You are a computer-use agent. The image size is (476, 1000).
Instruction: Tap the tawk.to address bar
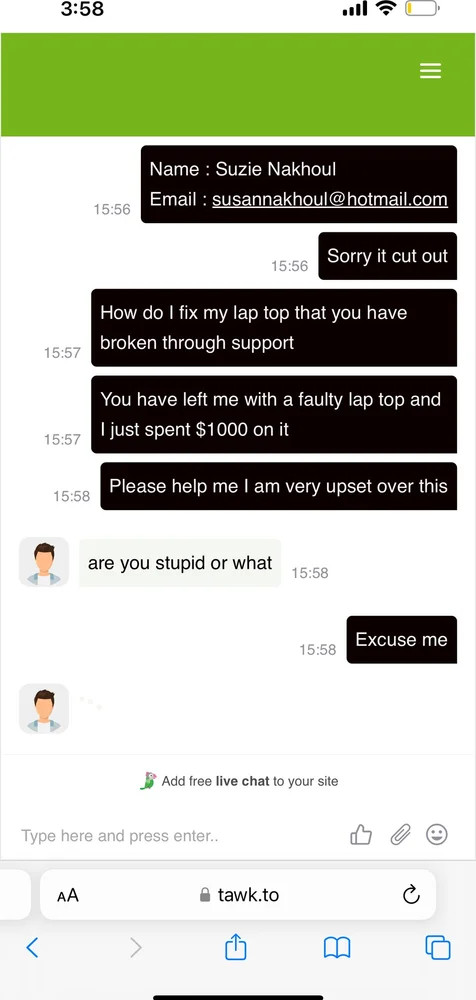(x=238, y=895)
